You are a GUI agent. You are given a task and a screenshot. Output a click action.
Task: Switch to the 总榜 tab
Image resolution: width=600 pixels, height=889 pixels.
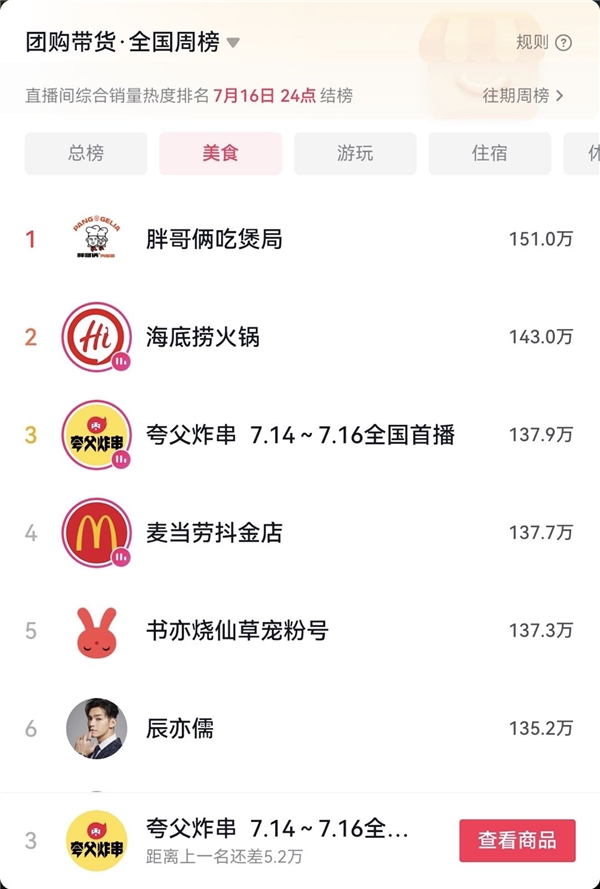[x=86, y=153]
